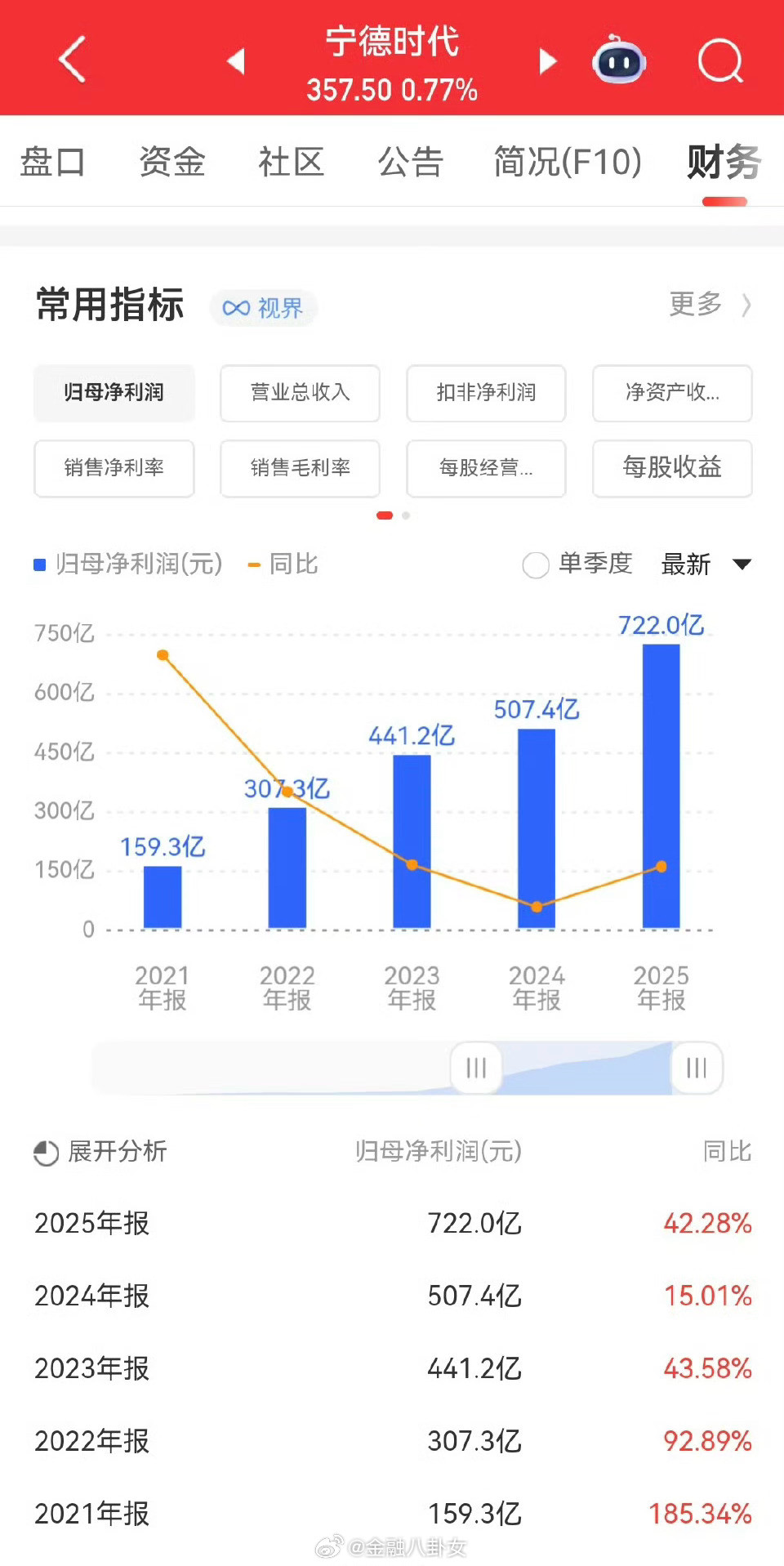Switch to the 资金 tab

[172, 161]
